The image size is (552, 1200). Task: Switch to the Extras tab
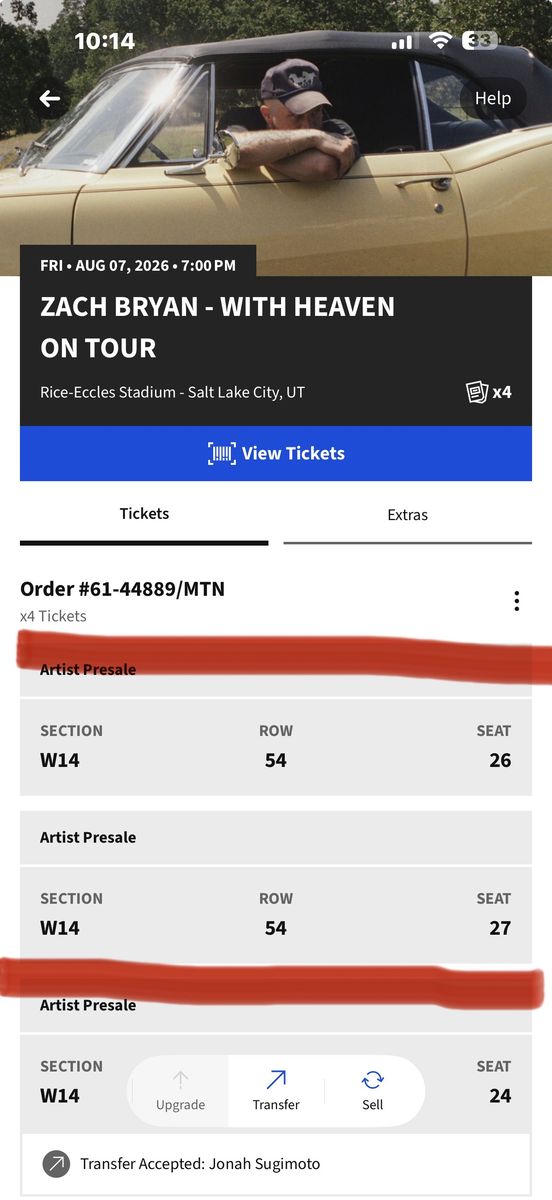coord(407,515)
